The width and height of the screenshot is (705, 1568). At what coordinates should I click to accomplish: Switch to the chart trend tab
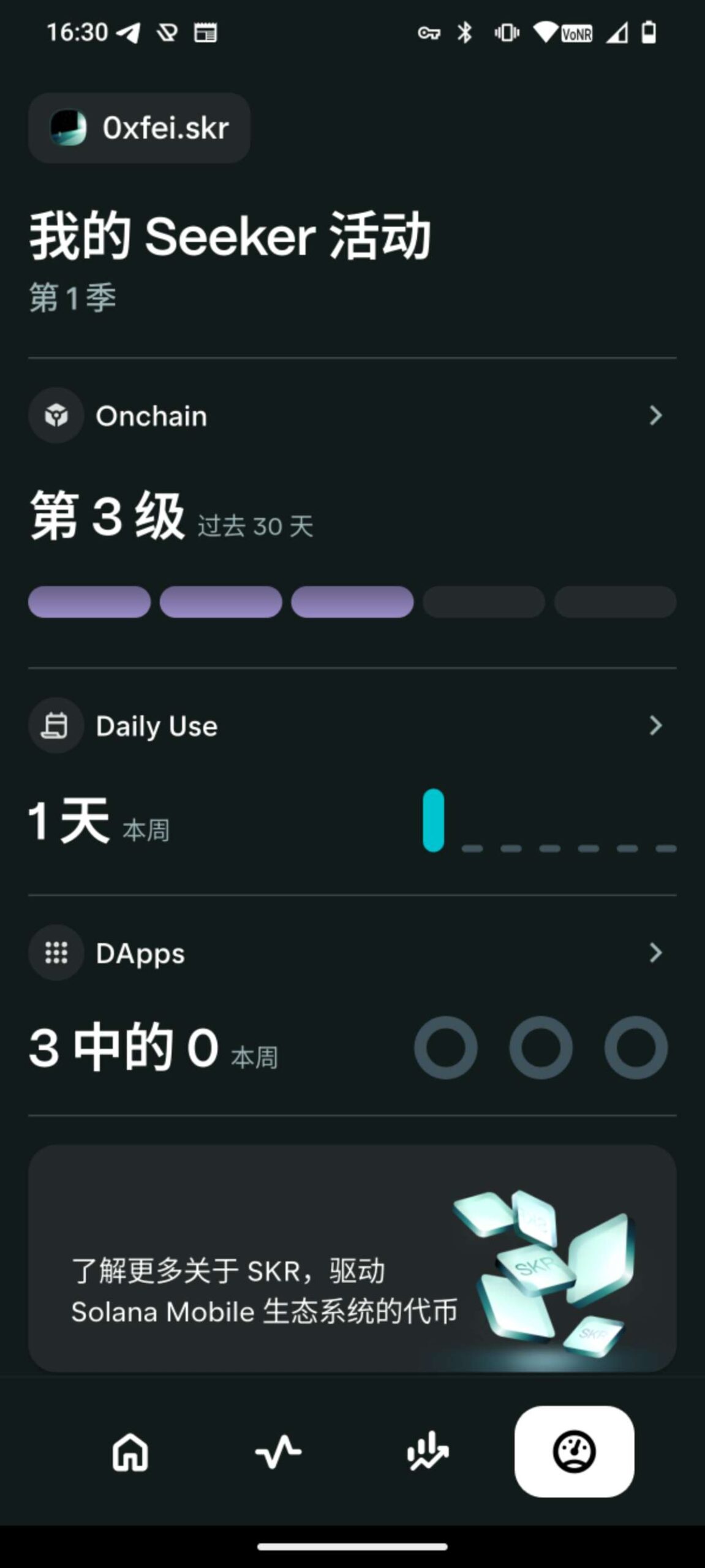click(x=428, y=1452)
